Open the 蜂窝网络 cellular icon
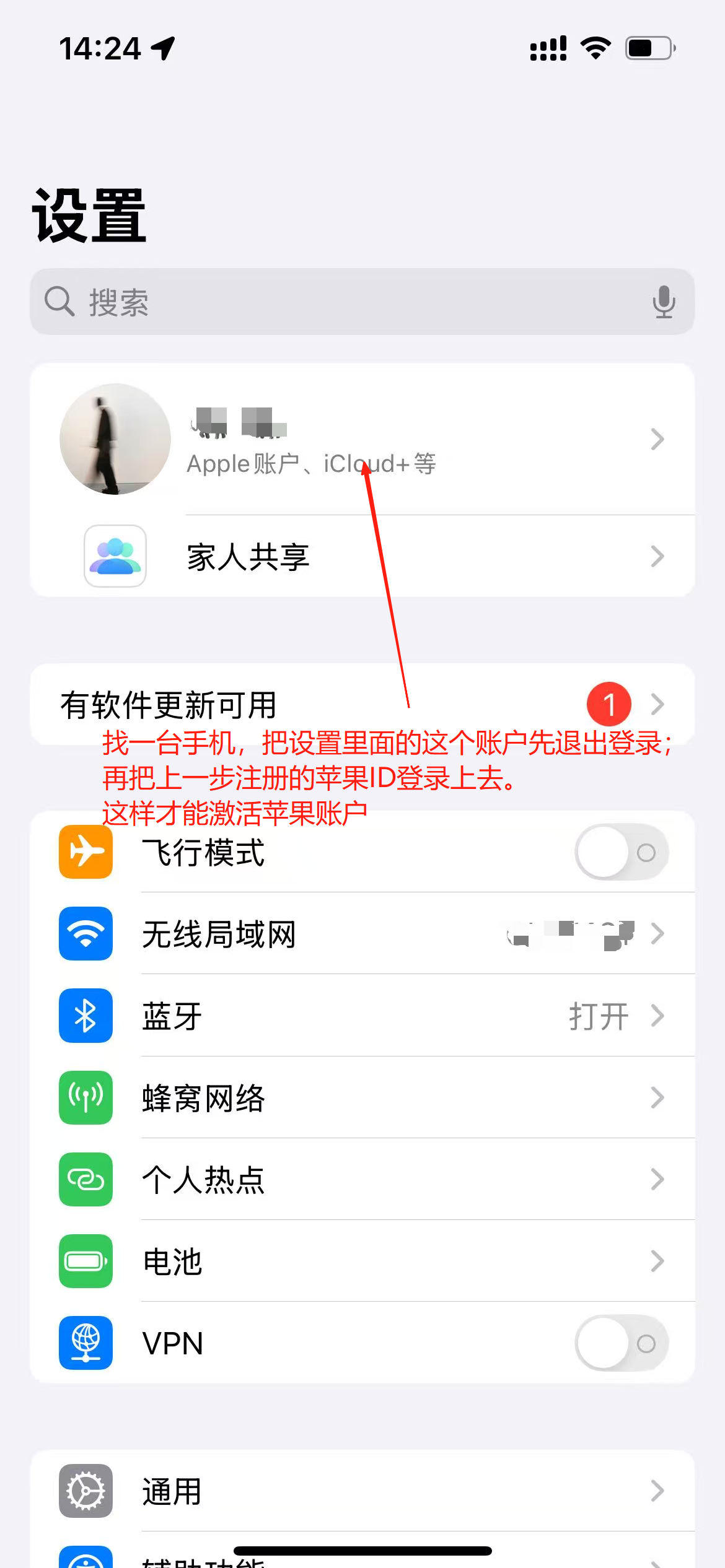The width and height of the screenshot is (725, 1568). click(85, 1097)
